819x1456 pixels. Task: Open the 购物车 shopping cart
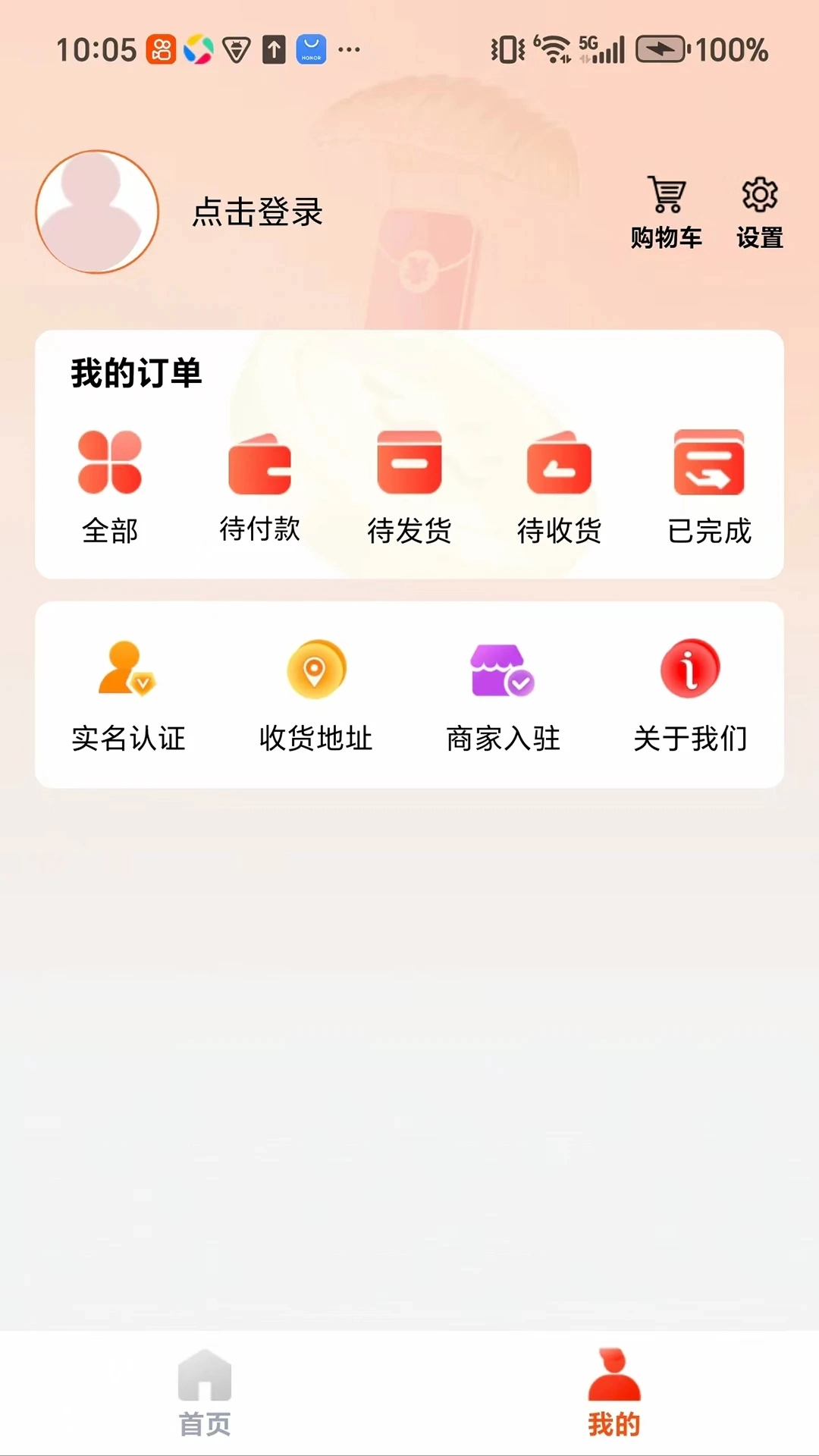tap(667, 212)
